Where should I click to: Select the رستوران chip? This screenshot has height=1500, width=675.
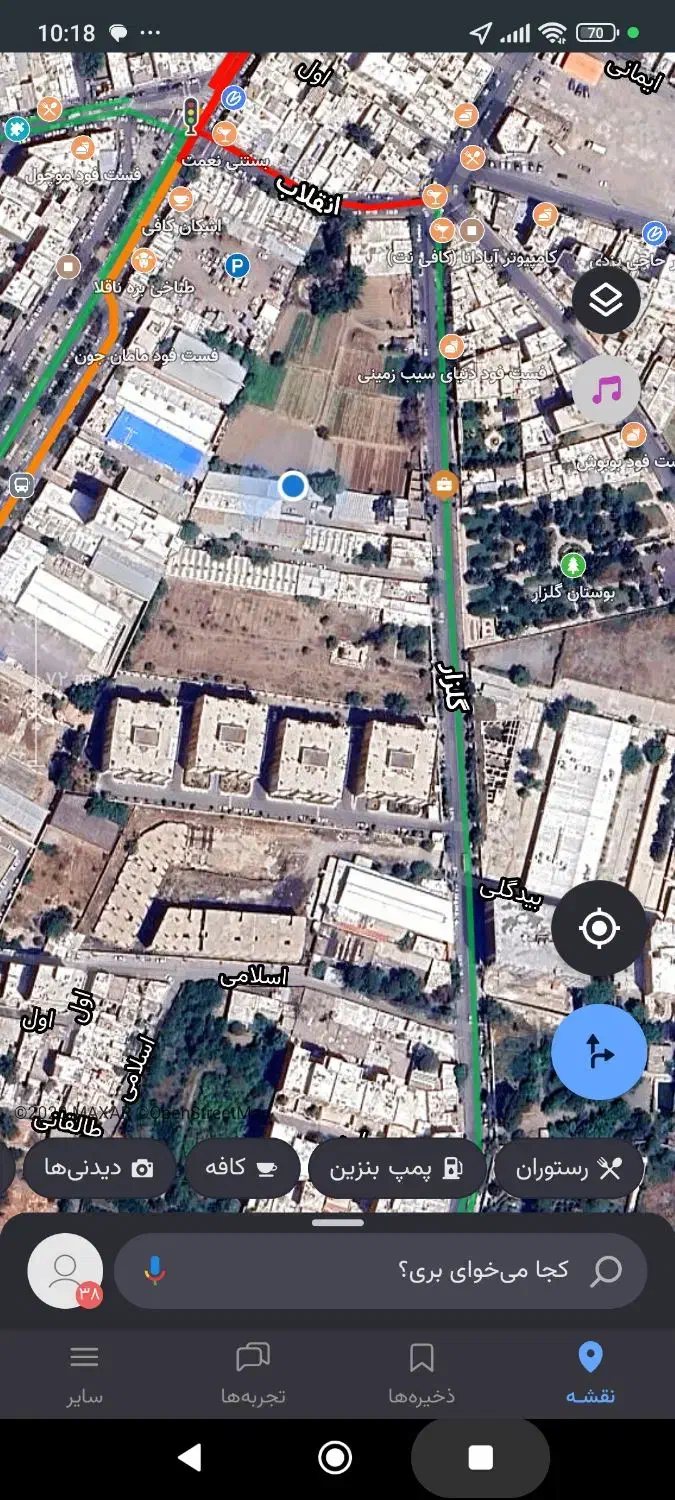click(x=568, y=1168)
